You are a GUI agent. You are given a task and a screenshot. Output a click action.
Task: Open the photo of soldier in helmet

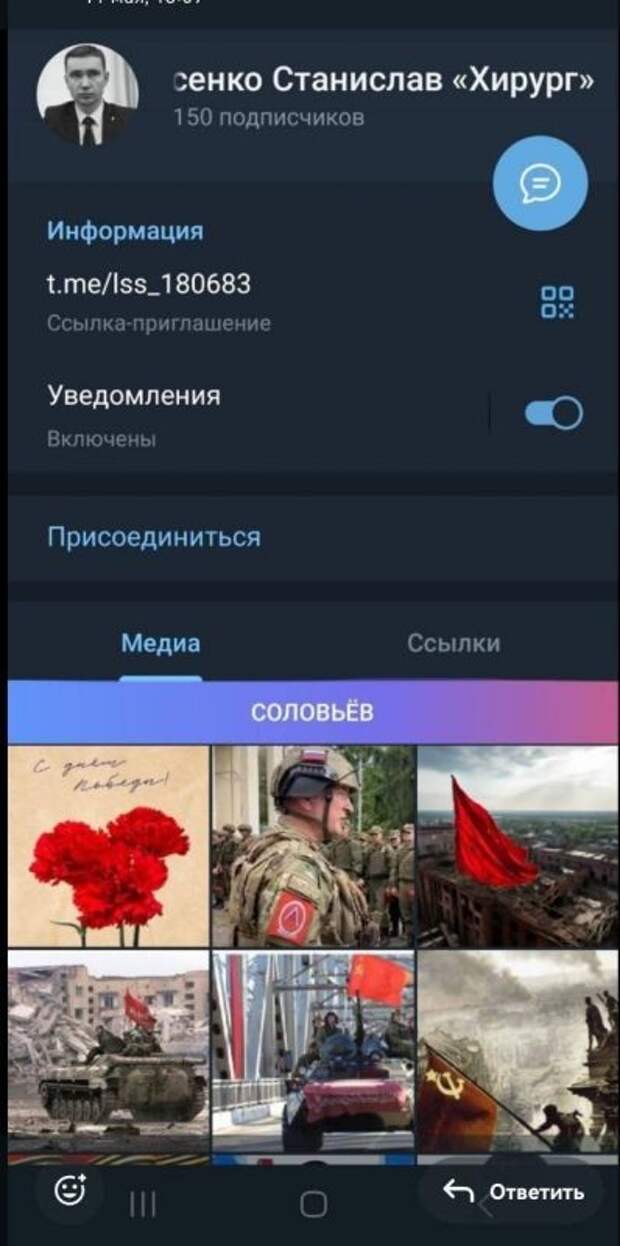coord(312,846)
